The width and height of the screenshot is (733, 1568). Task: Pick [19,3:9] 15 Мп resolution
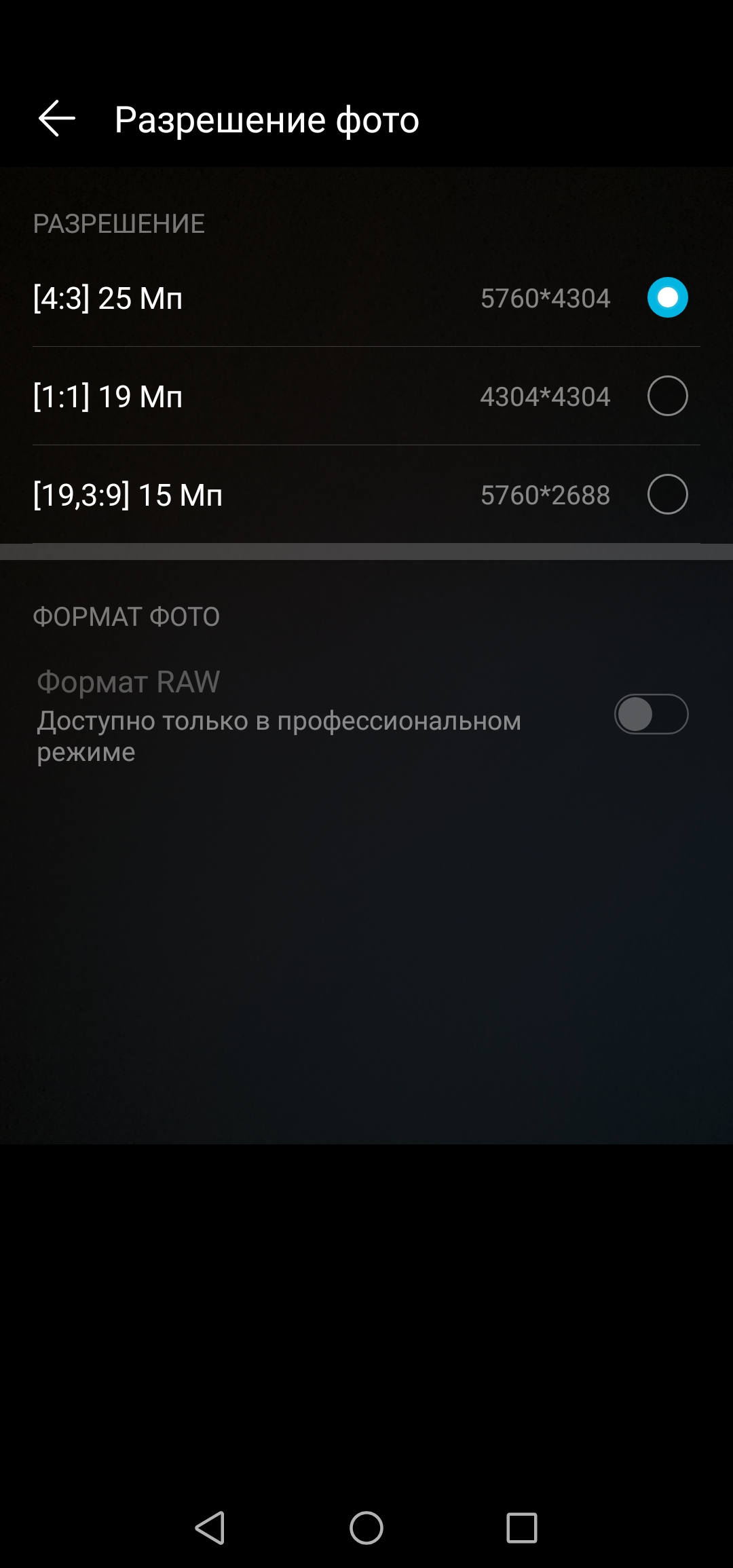tap(667, 495)
